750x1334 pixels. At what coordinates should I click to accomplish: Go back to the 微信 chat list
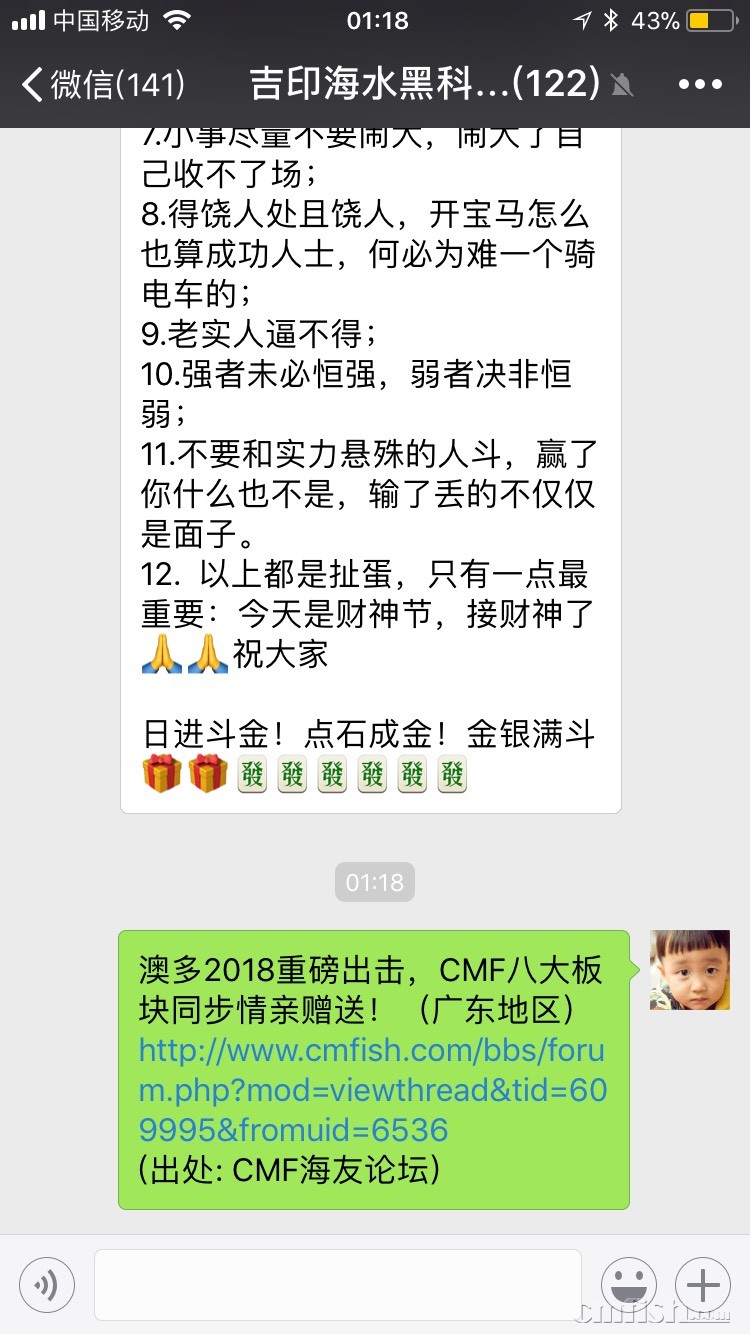102,84
